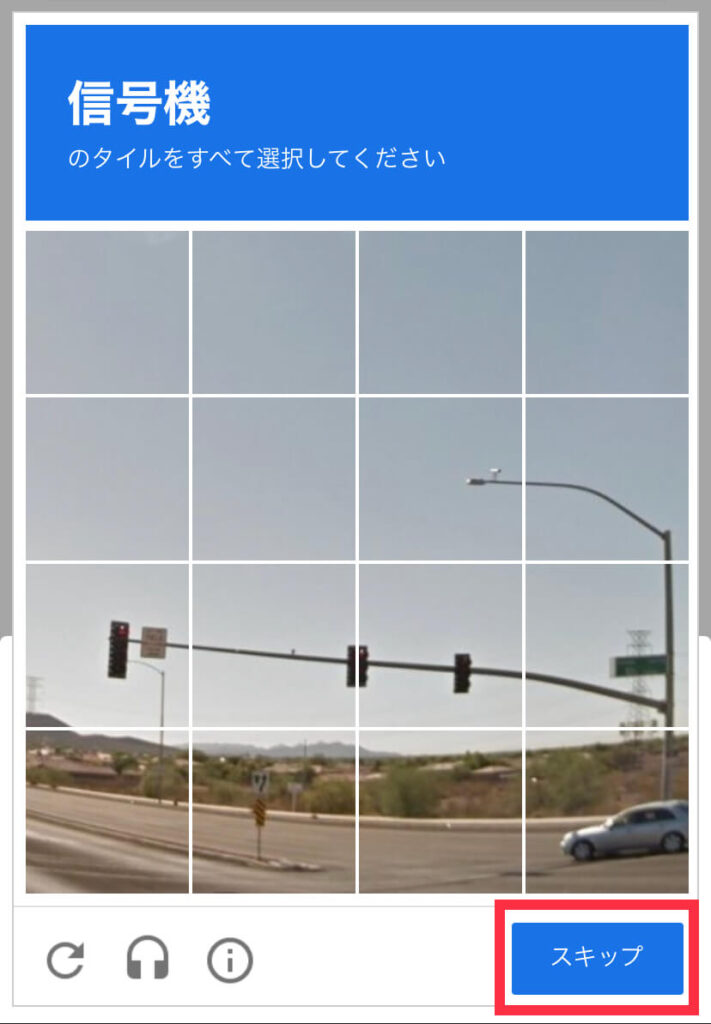Select the tile showing two traffic signals
The width and height of the screenshot is (711, 1024).
pos(440,645)
